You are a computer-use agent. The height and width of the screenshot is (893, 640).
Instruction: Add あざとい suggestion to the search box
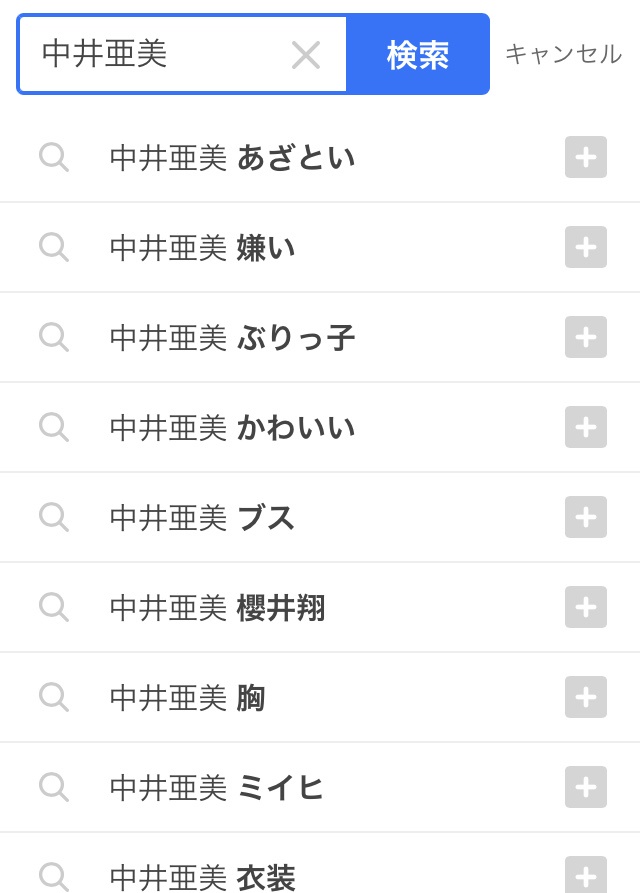[586, 157]
